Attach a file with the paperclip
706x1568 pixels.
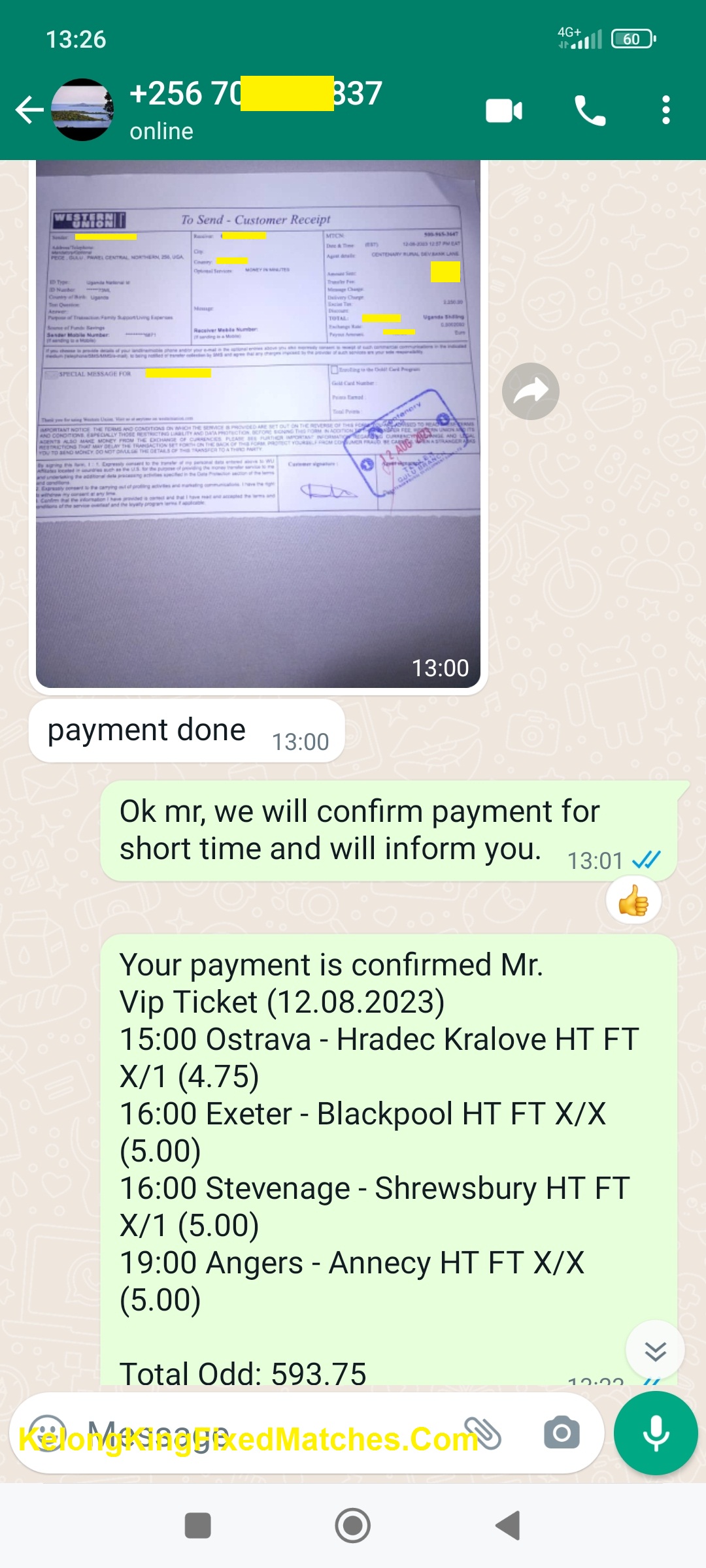[482, 1433]
